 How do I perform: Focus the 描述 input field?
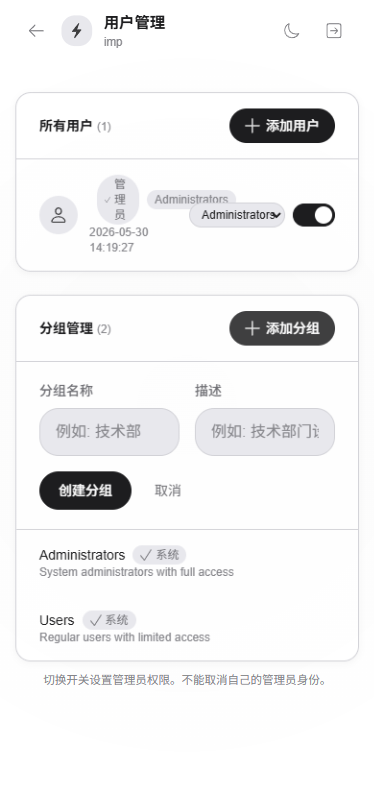pos(265,432)
